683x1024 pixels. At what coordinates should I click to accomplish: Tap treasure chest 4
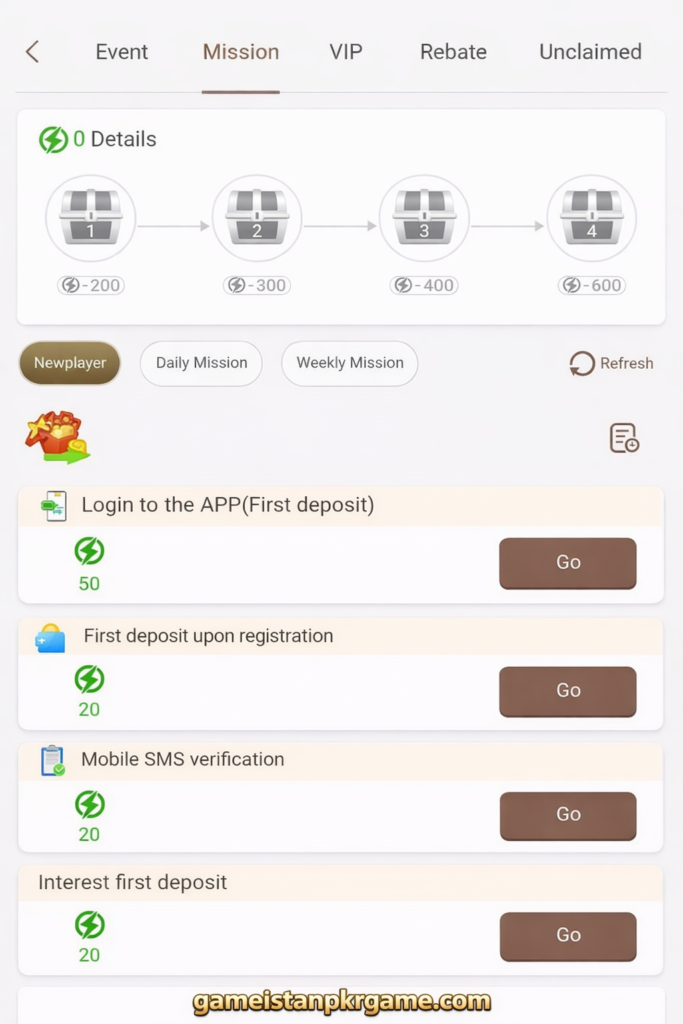pyautogui.click(x=592, y=218)
